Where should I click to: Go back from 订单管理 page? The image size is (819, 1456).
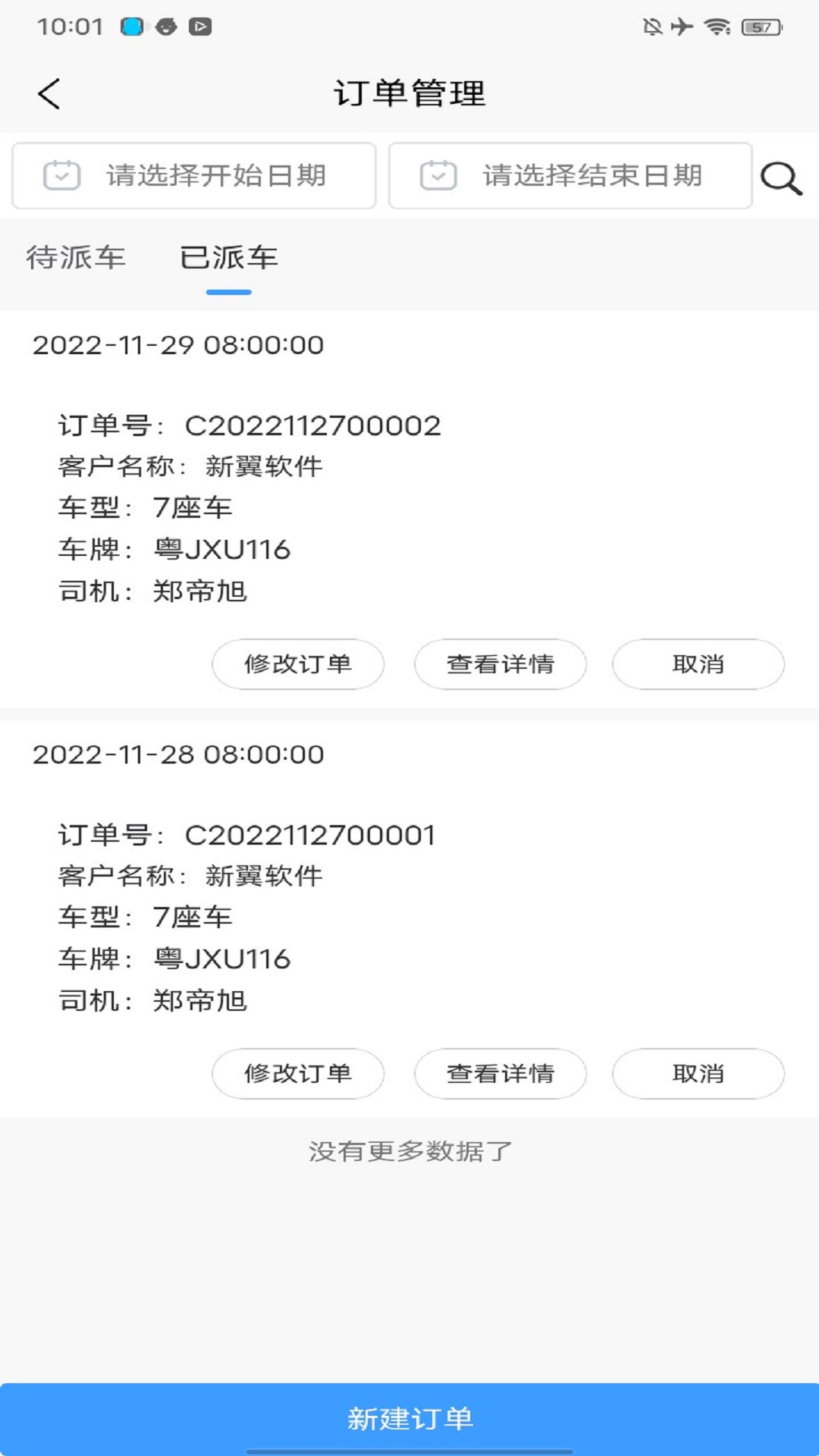49,94
